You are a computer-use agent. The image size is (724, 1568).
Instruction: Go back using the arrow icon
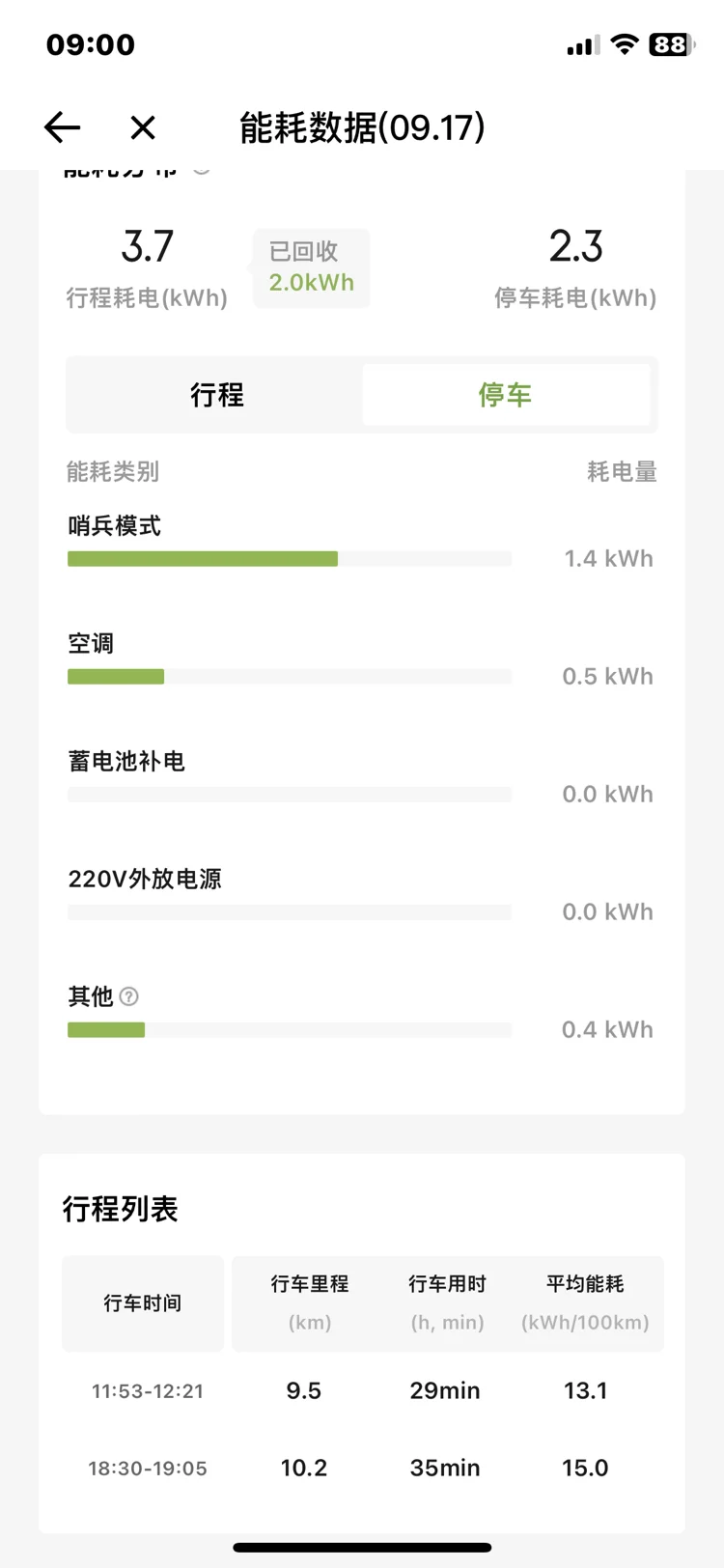pos(63,127)
